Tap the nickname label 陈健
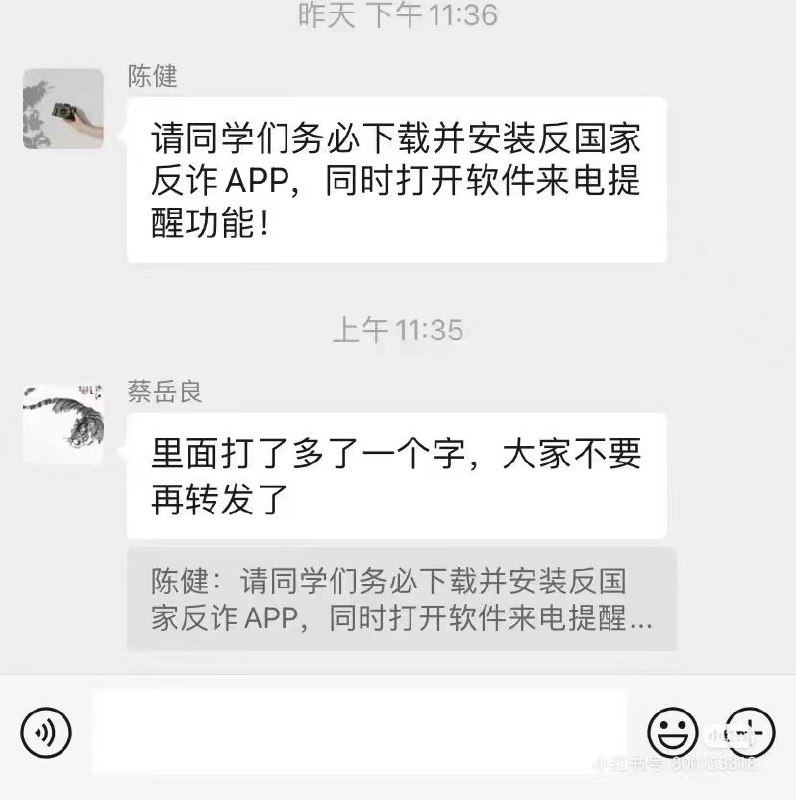This screenshot has width=796, height=800. (x=146, y=77)
